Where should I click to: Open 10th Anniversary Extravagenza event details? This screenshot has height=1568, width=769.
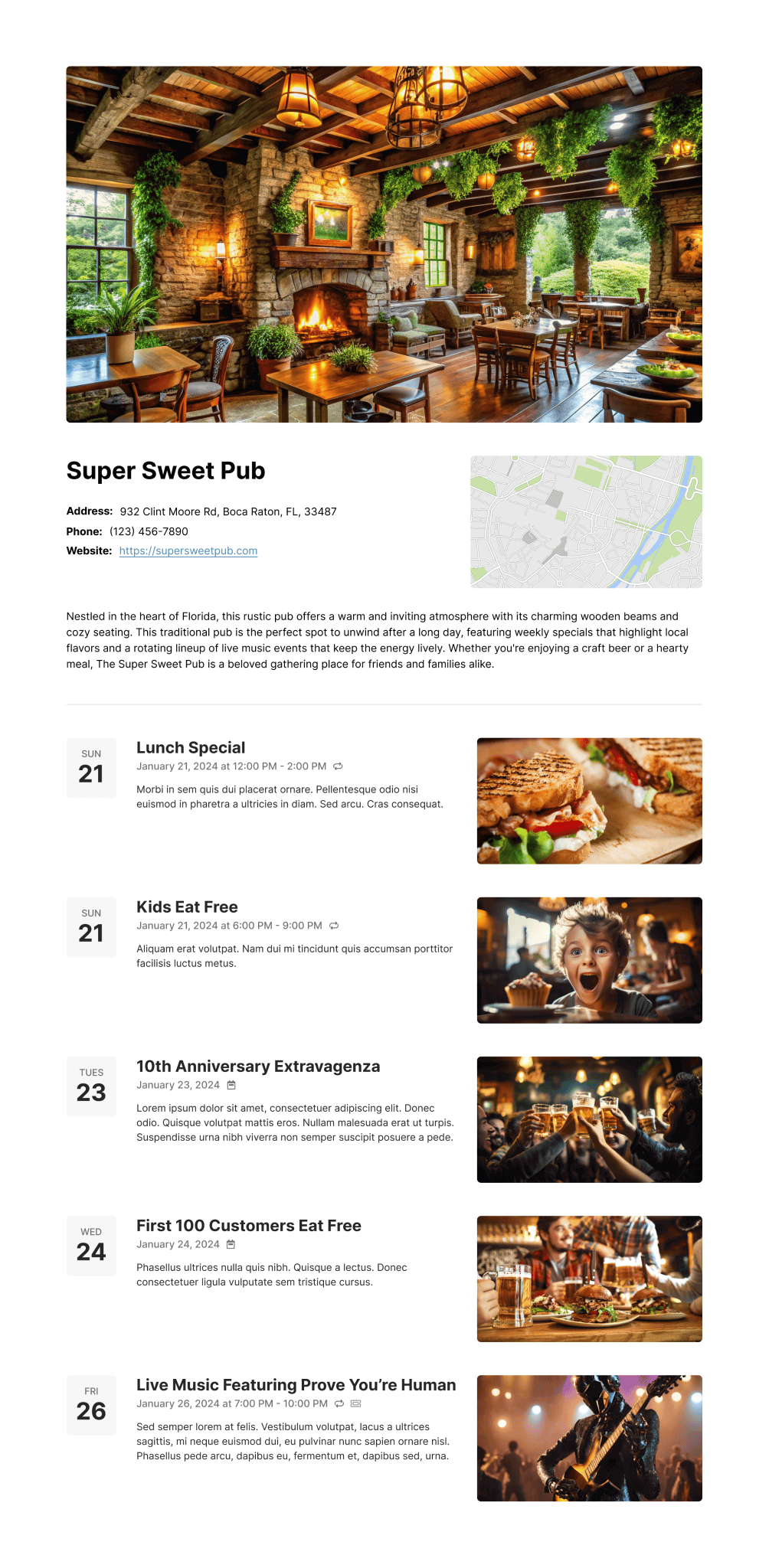point(258,1067)
